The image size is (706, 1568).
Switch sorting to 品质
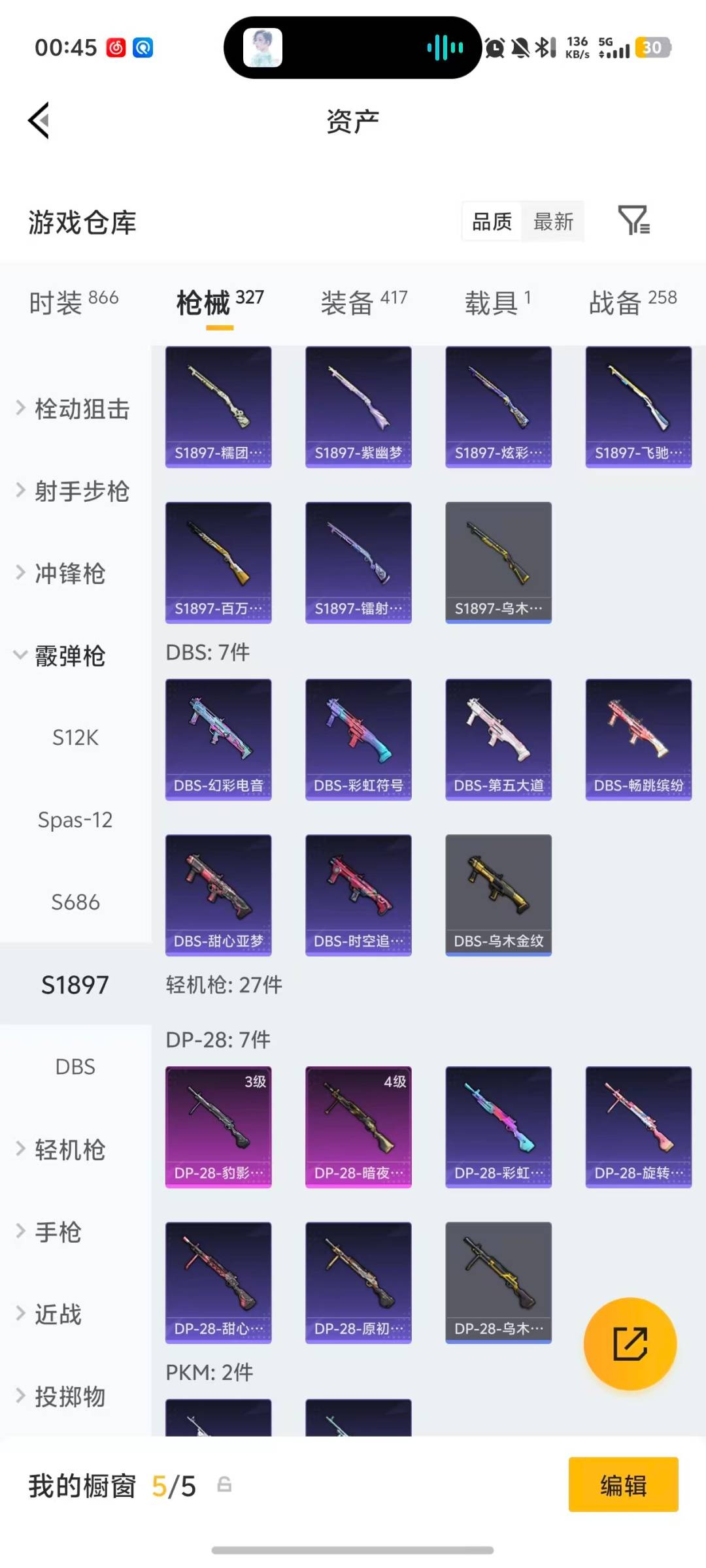(x=490, y=222)
